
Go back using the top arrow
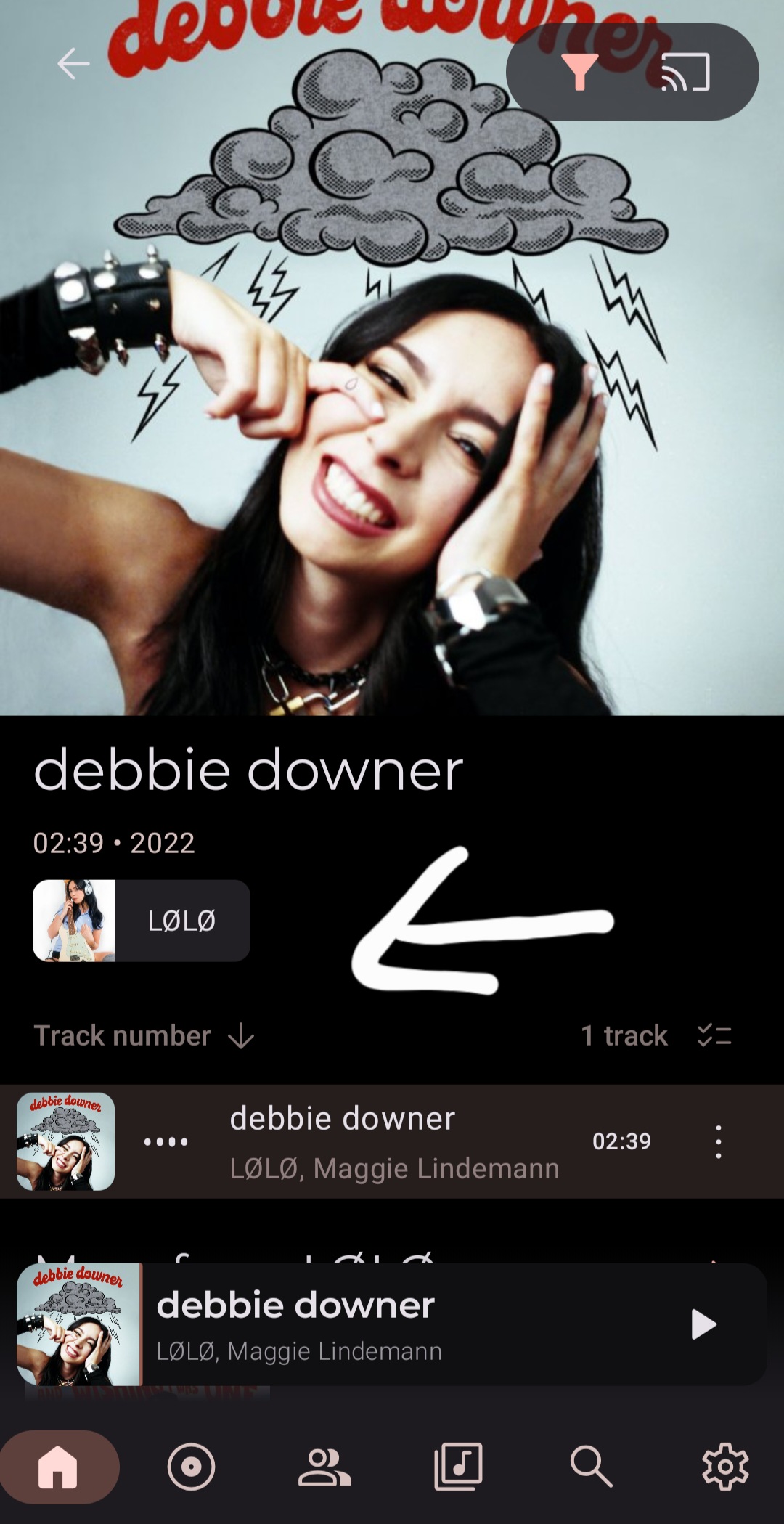click(73, 64)
